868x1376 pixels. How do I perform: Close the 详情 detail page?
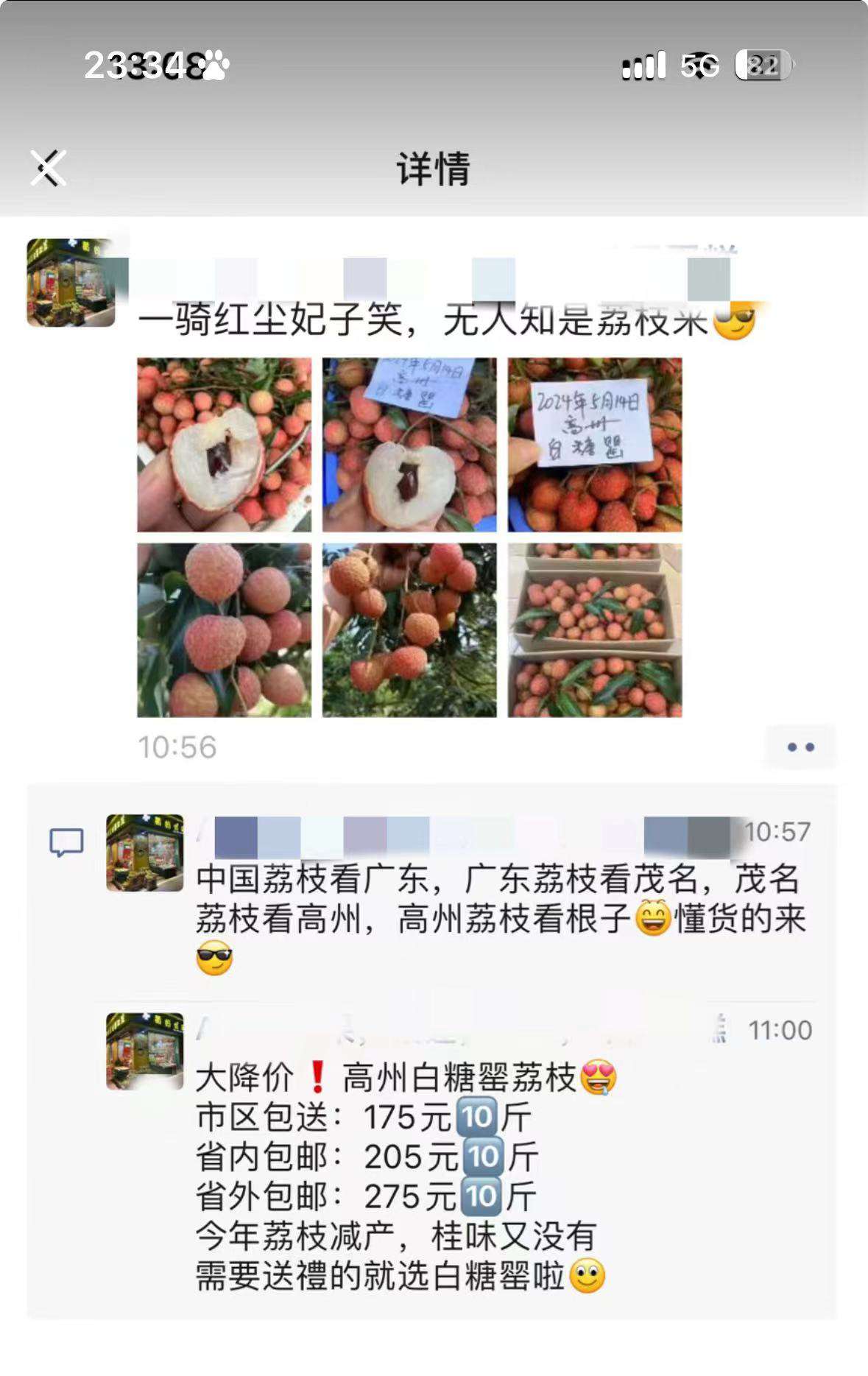[48, 168]
